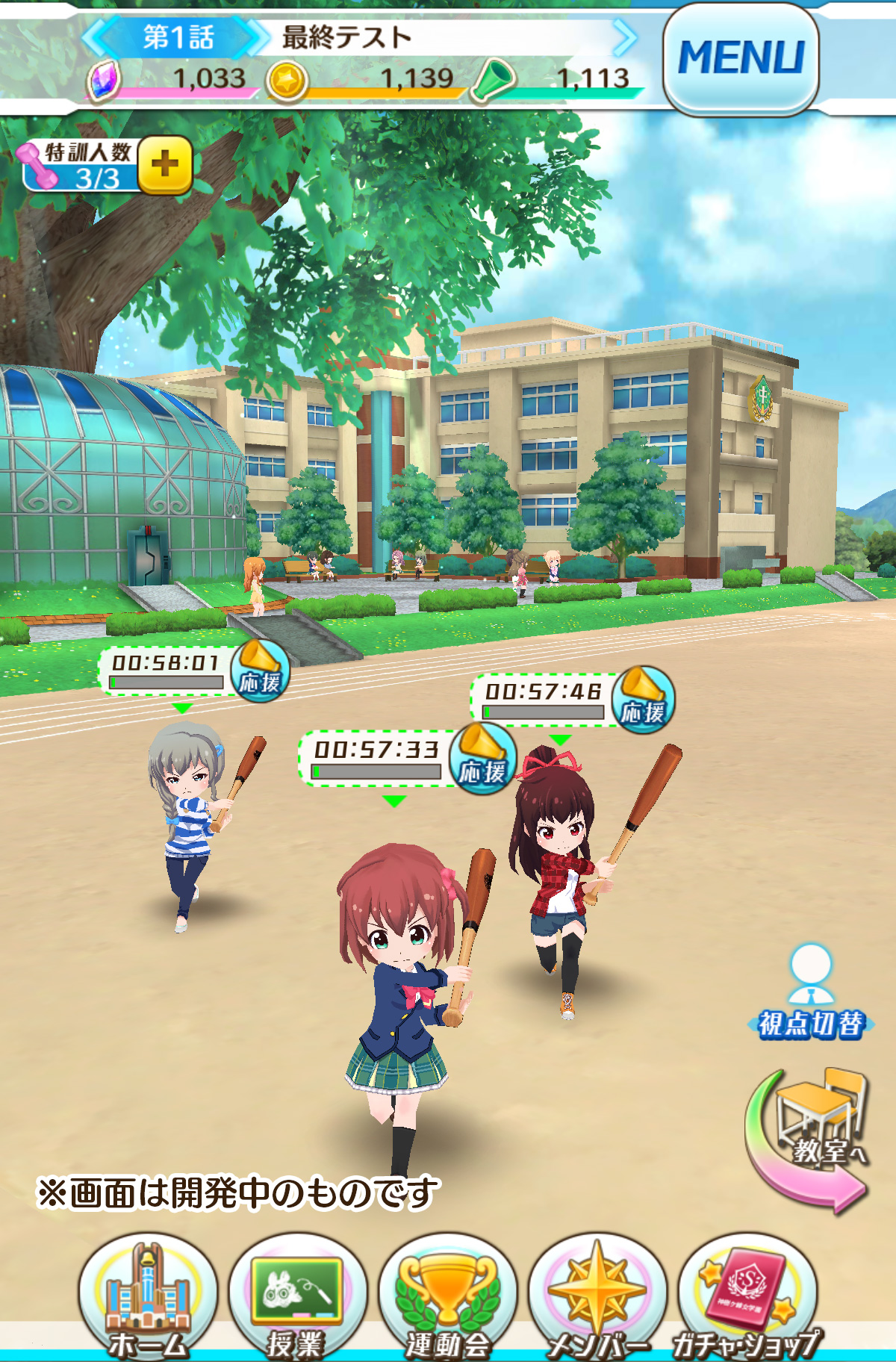896x1362 pixels.
Task: Go to next episode with right arrow
Action: coord(625,37)
